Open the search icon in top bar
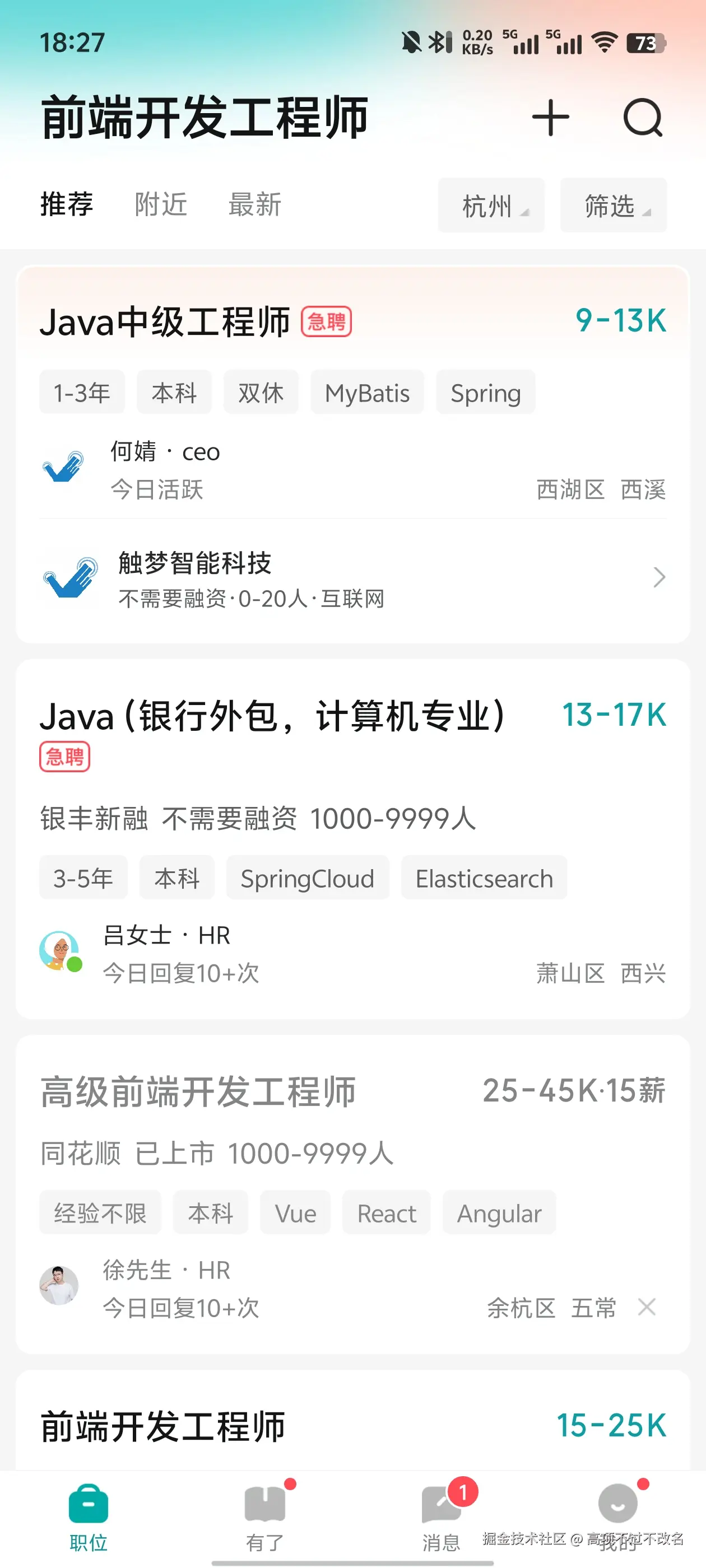This screenshot has width=706, height=1568. coord(643,118)
